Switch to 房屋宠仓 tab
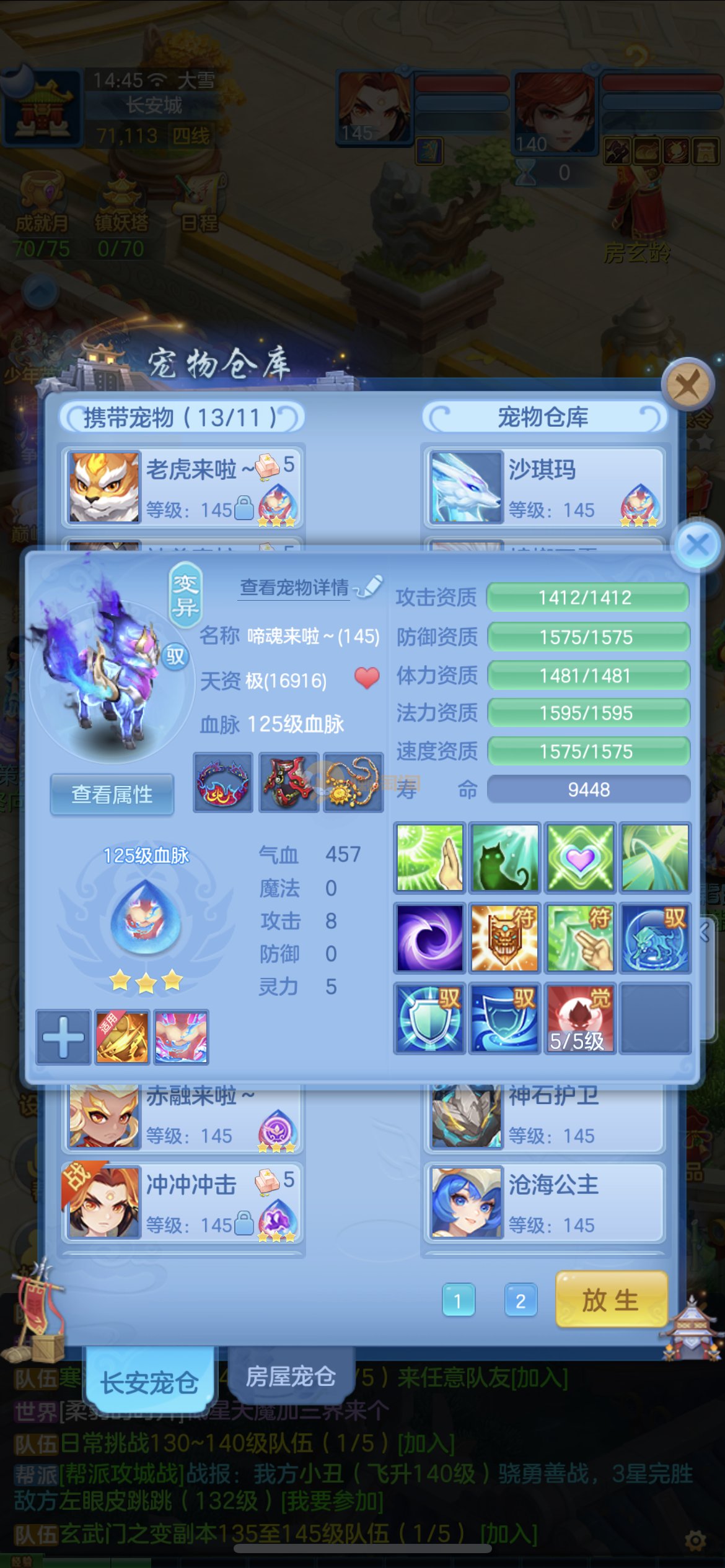The height and width of the screenshot is (1568, 725). [291, 1377]
